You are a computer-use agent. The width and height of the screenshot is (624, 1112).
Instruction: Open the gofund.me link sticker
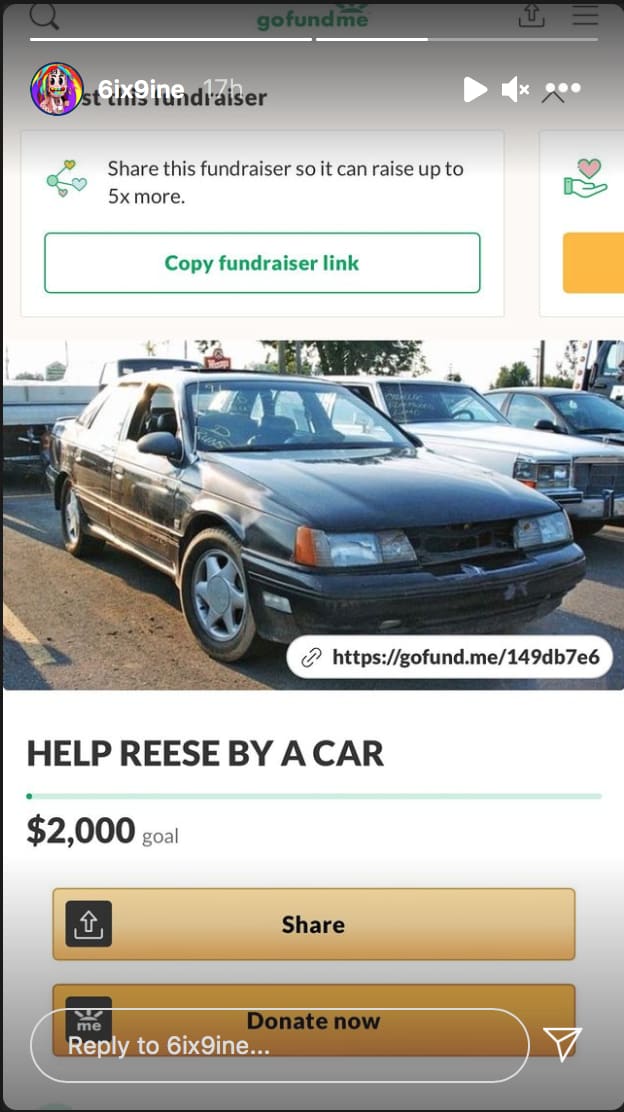tap(449, 657)
